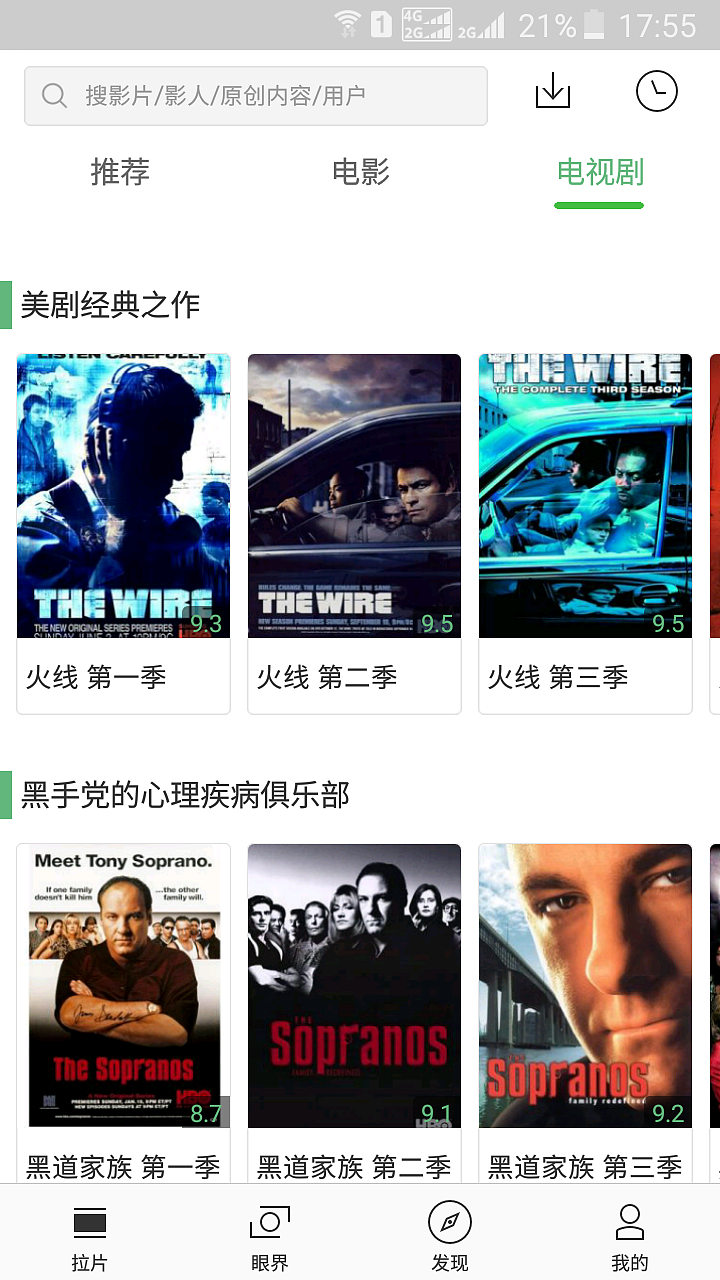Open viewing history via clock icon
The height and width of the screenshot is (1280, 720).
[657, 90]
